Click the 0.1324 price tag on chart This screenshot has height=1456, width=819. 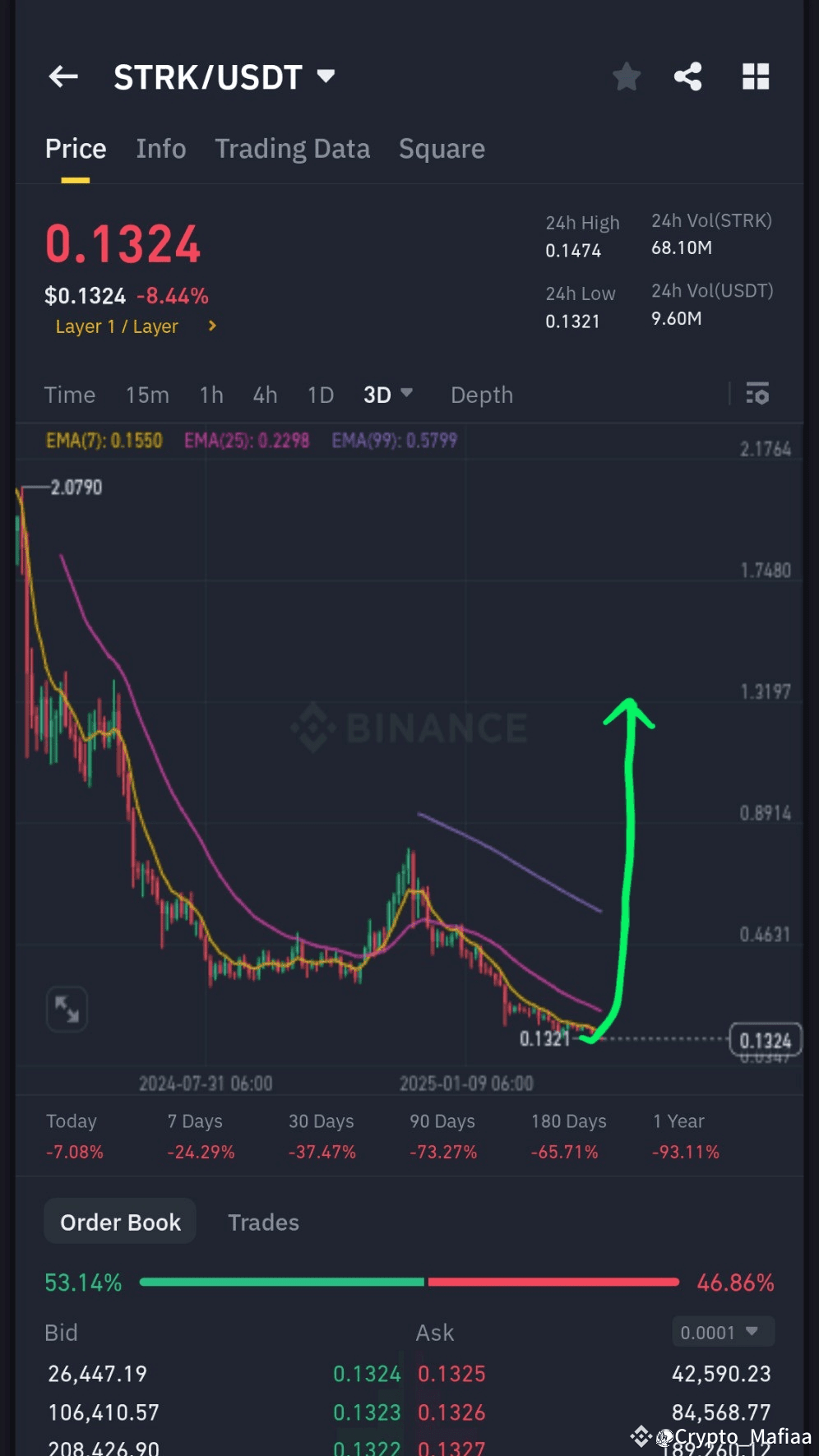tap(766, 1039)
